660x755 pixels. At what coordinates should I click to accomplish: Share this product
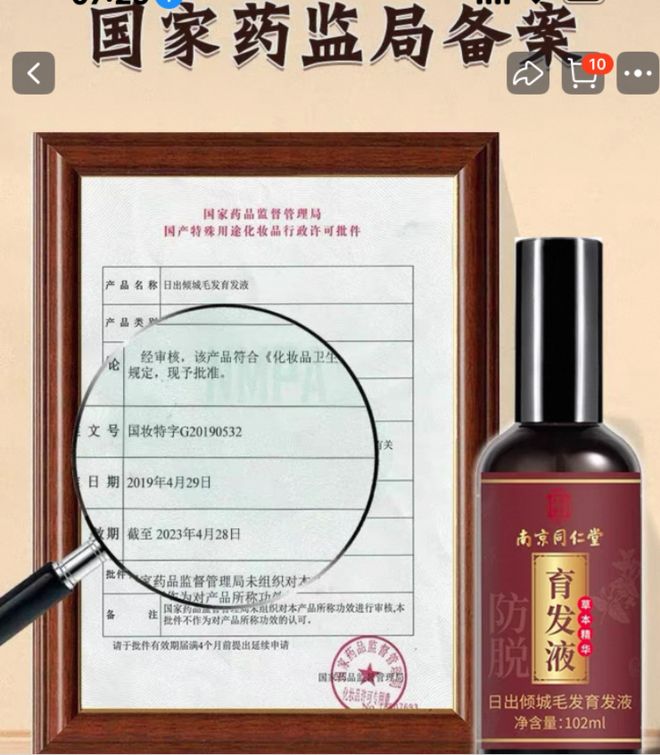pyautogui.click(x=526, y=73)
